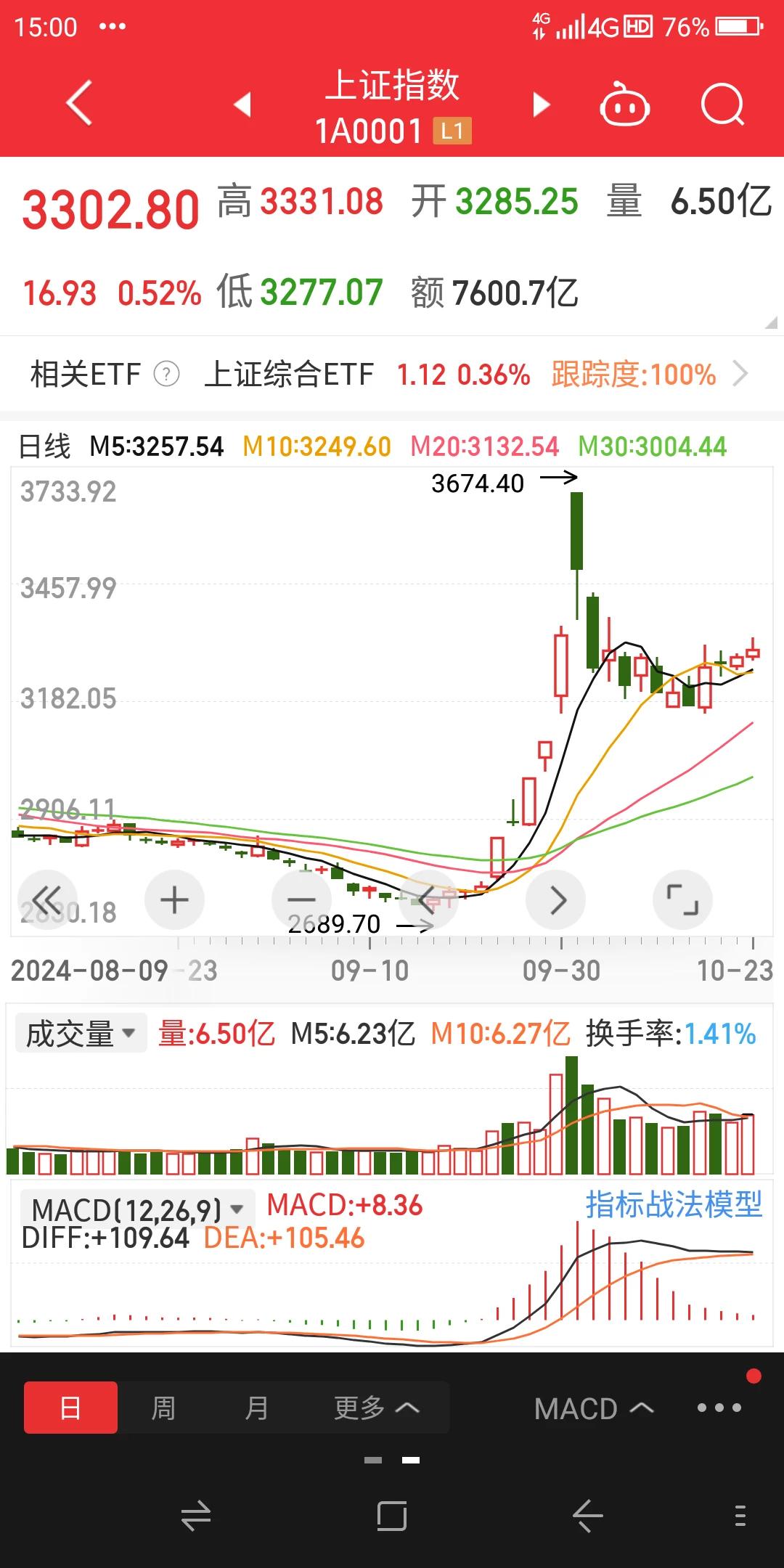This screenshot has width=784, height=1568.
Task: Show help for 相关ETF question mark
Action: tap(167, 375)
